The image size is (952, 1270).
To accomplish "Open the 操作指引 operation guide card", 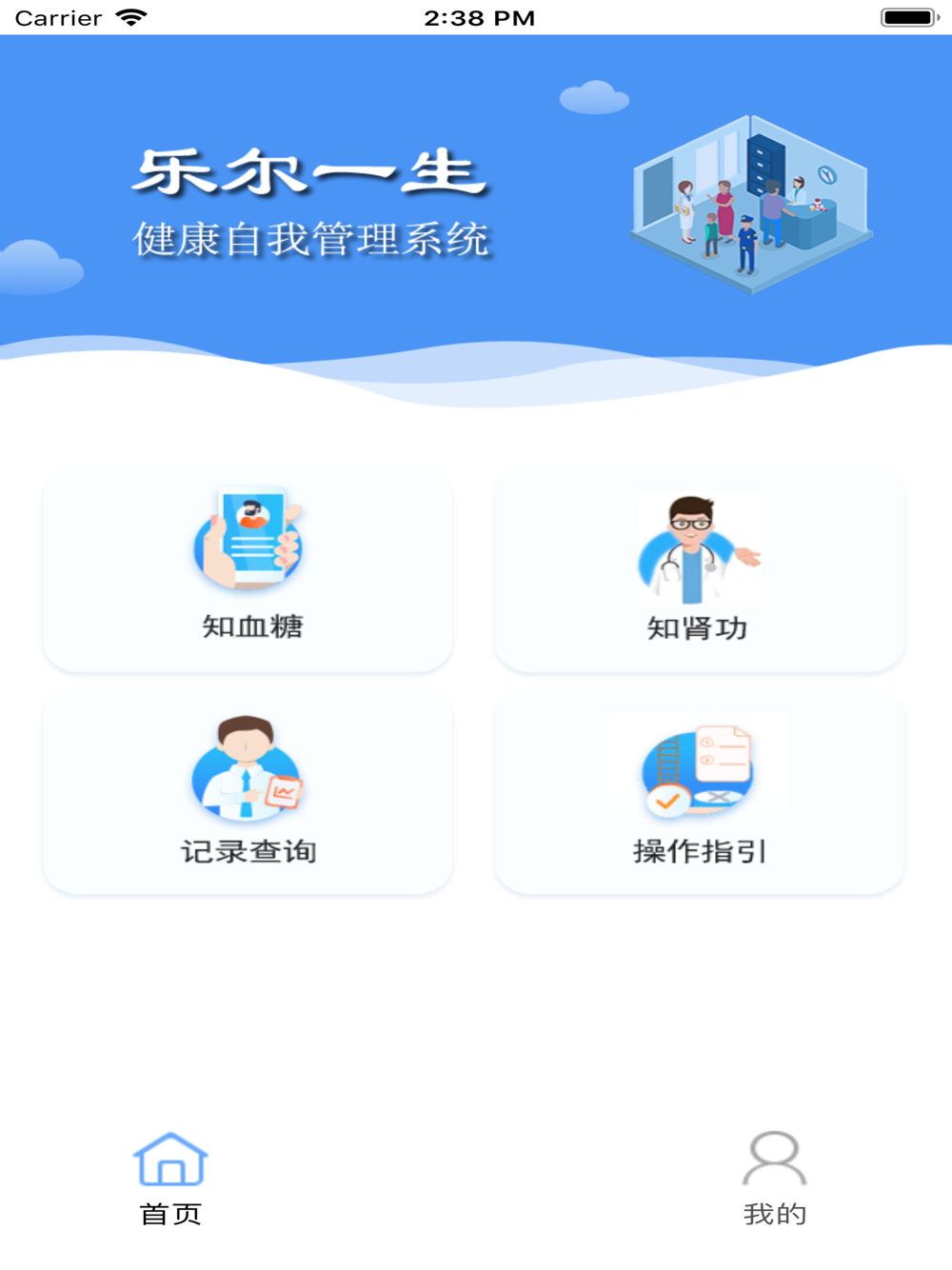I will point(699,792).
